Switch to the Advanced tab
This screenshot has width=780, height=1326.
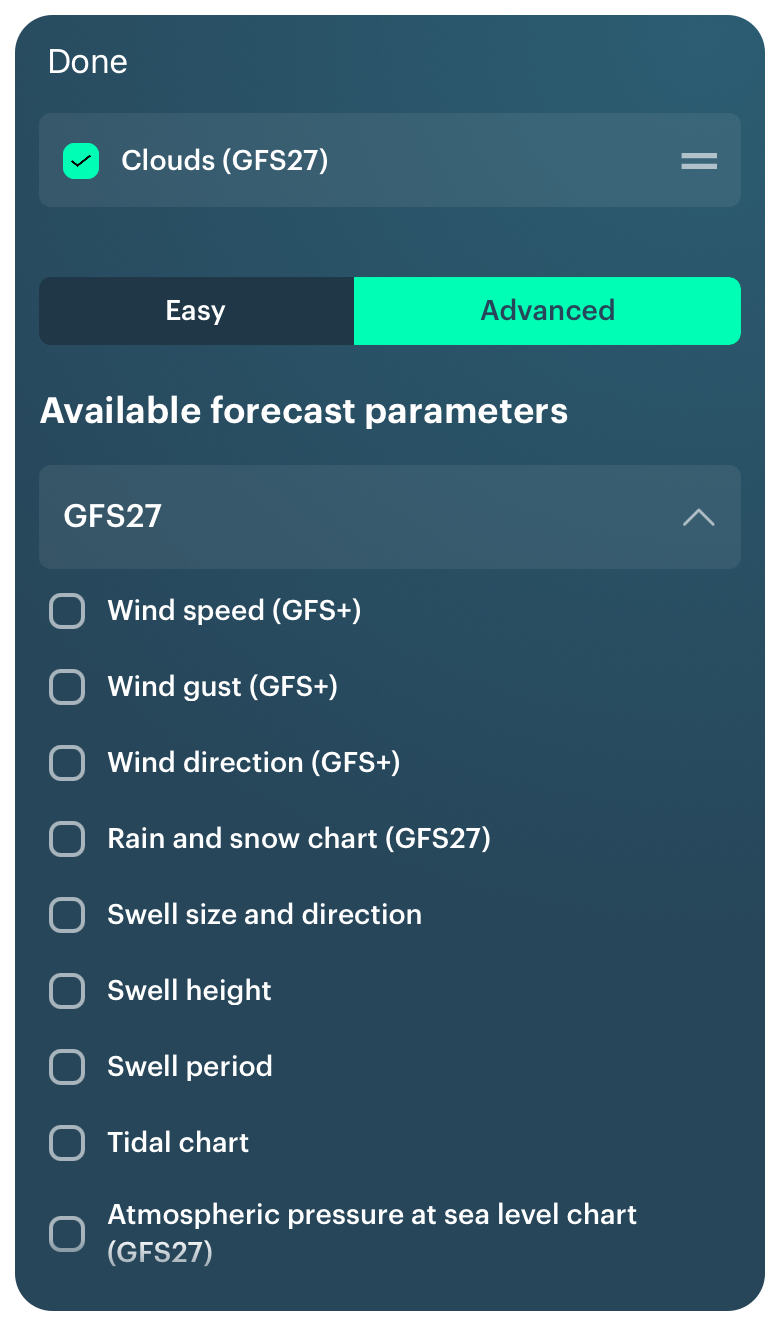tap(547, 310)
